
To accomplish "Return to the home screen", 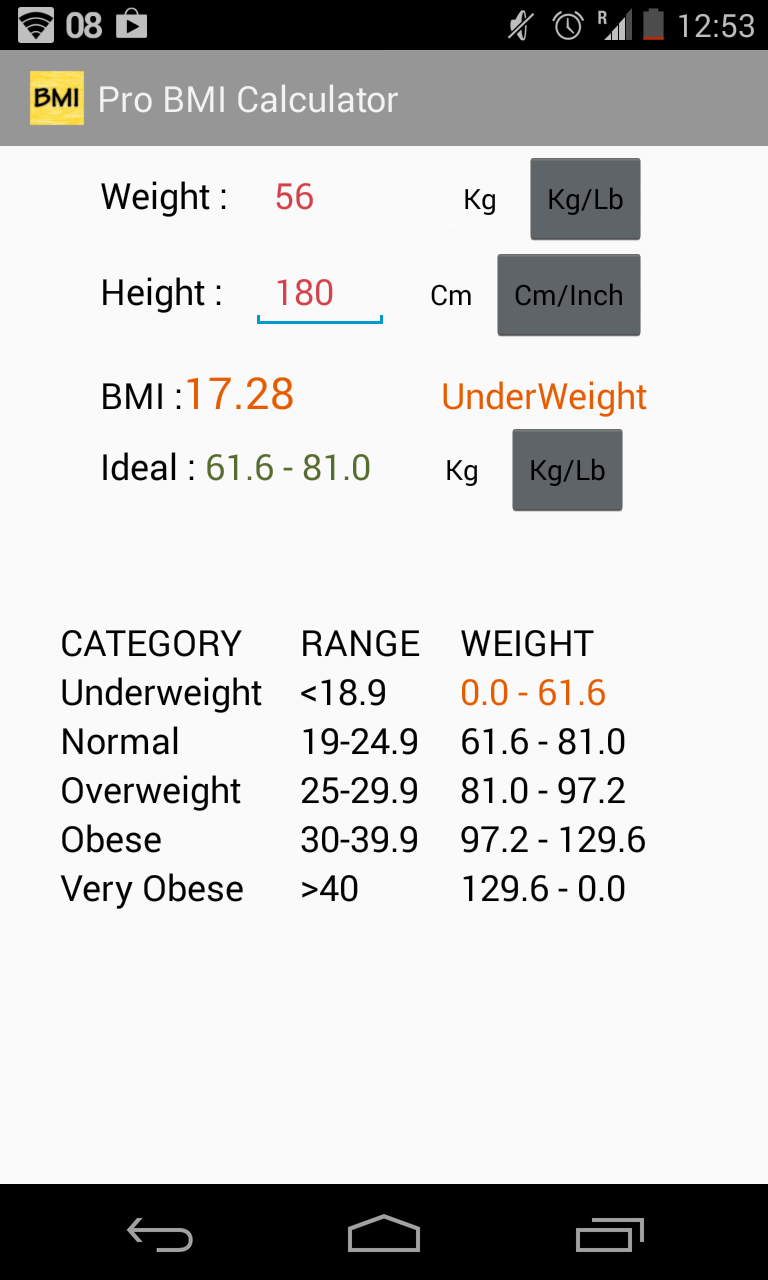I will 384,1234.
